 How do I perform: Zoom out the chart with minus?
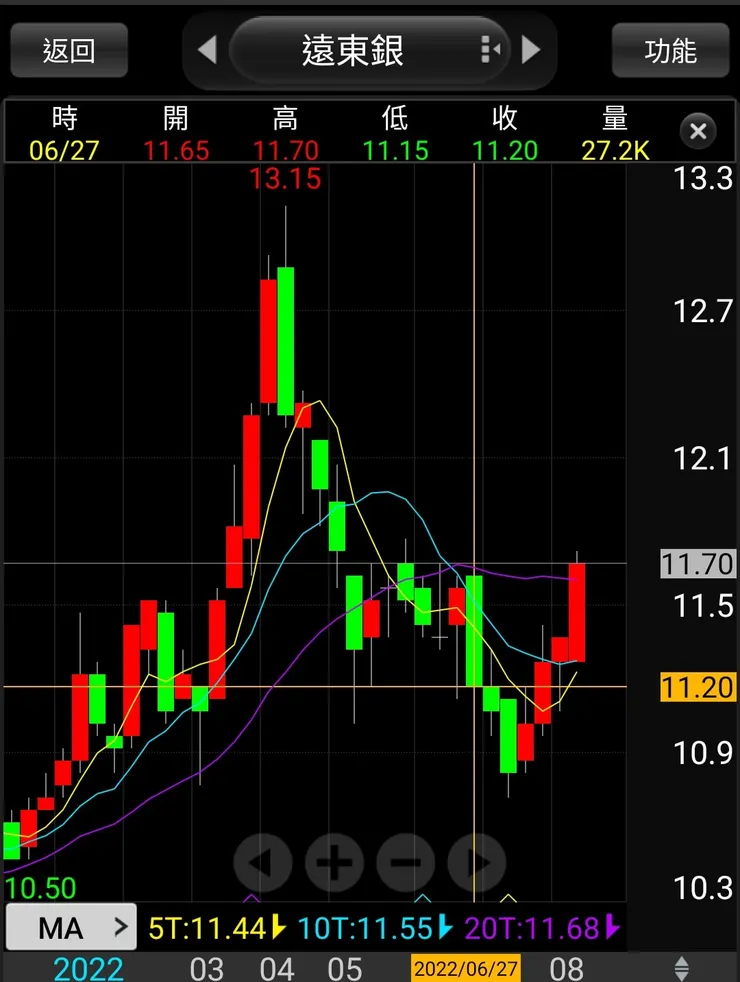pos(405,861)
